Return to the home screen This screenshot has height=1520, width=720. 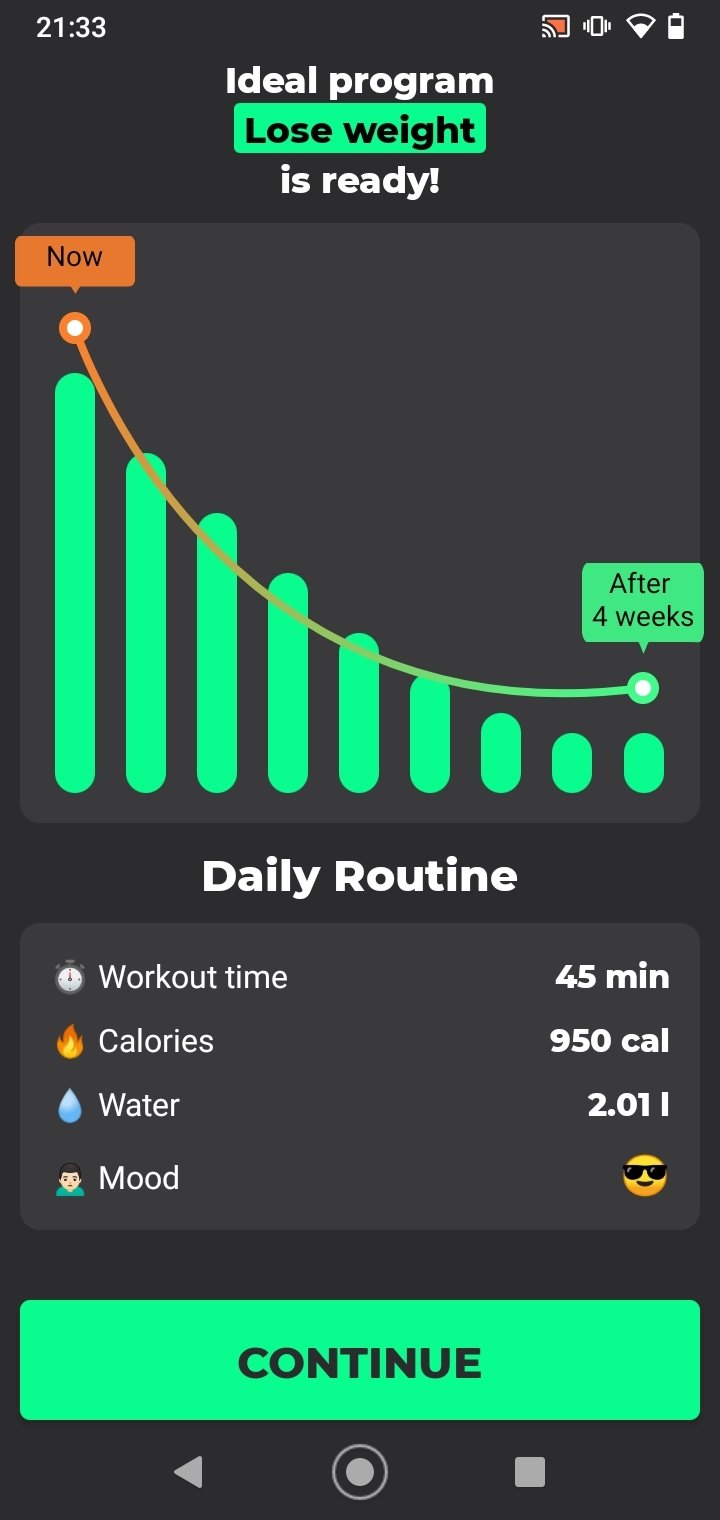point(360,1472)
